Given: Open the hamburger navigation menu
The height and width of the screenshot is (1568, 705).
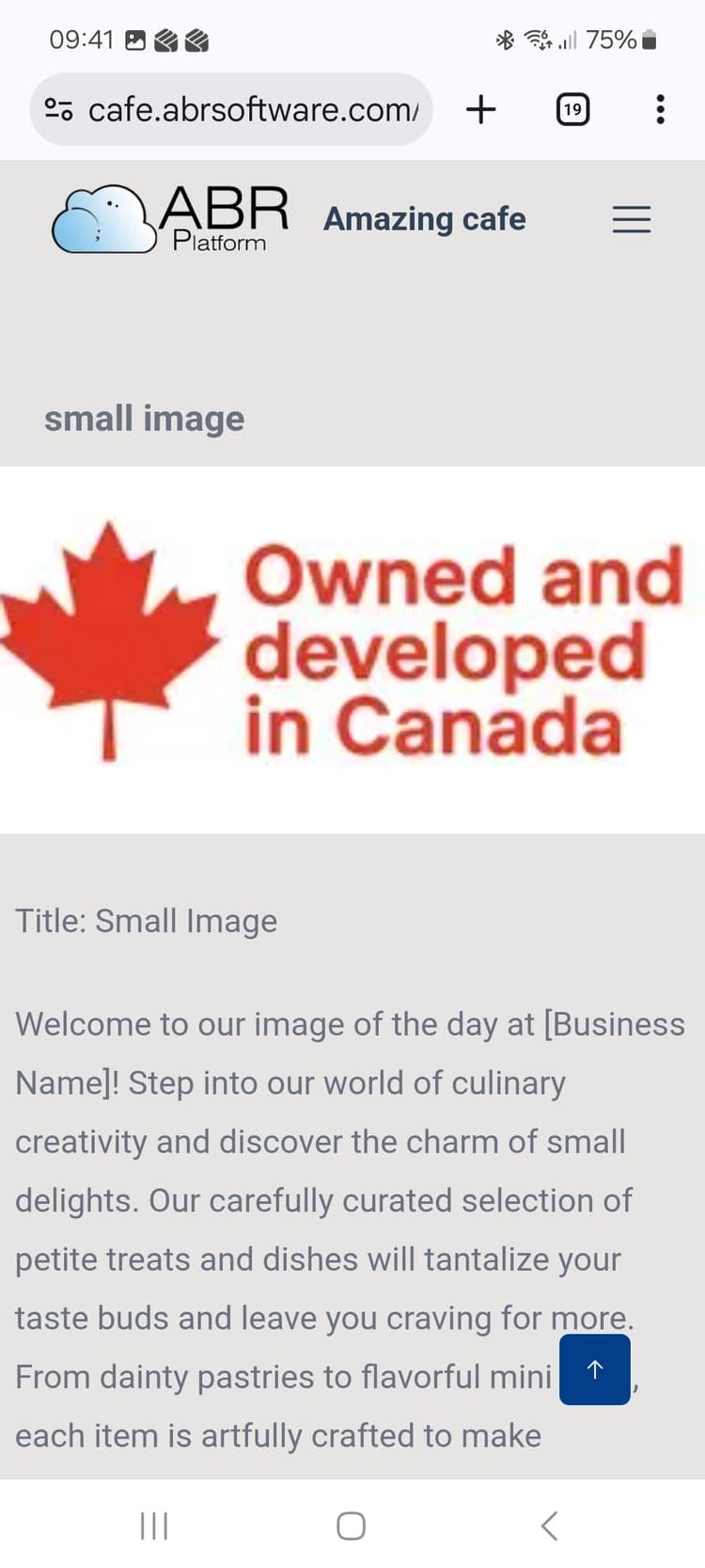Looking at the screenshot, I should pyautogui.click(x=631, y=219).
